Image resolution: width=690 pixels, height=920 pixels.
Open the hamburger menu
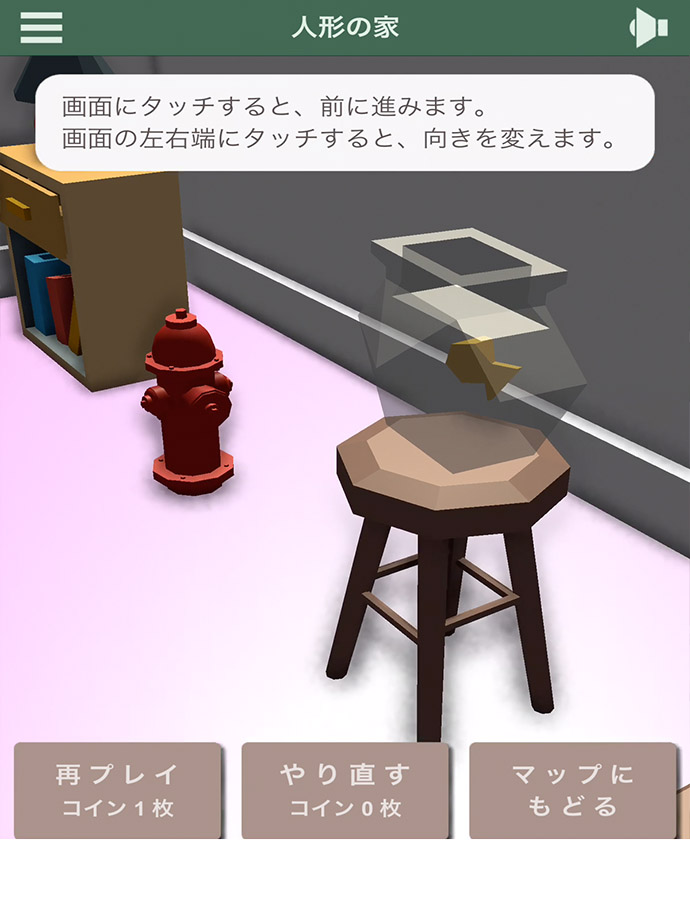click(41, 27)
